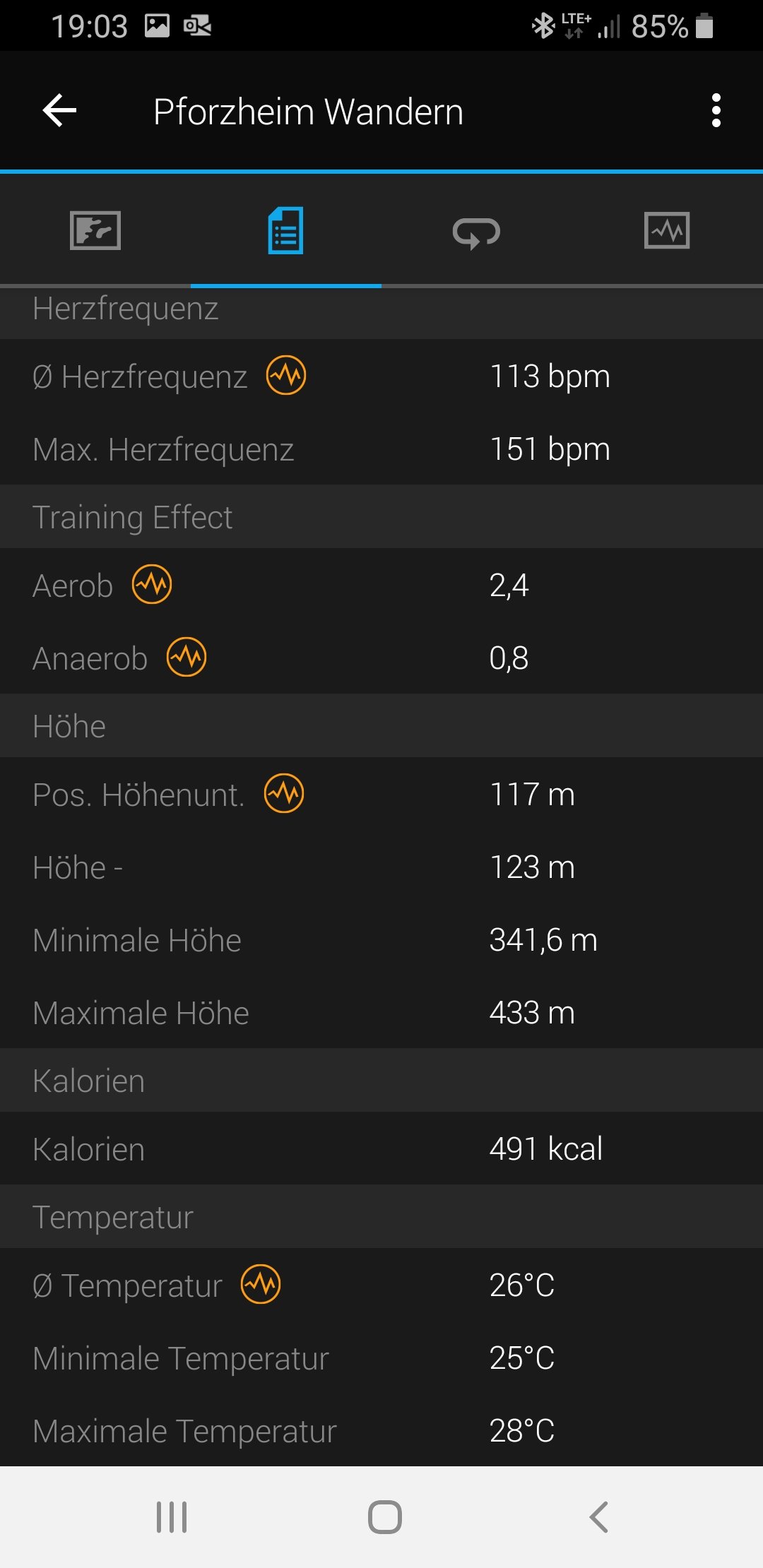This screenshot has height=1568, width=763.
Task: Select the details list tab
Action: click(286, 231)
